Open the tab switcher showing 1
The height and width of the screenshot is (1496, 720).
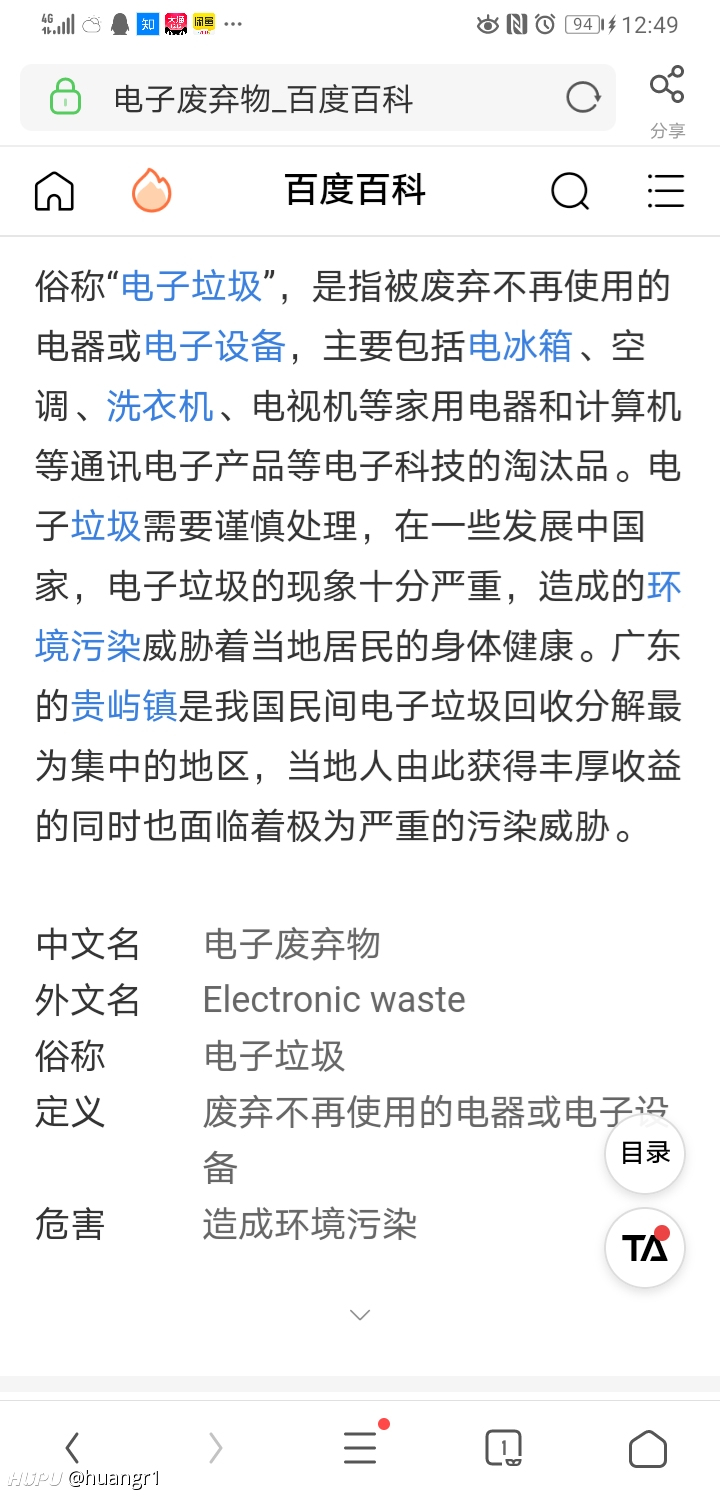click(504, 1447)
